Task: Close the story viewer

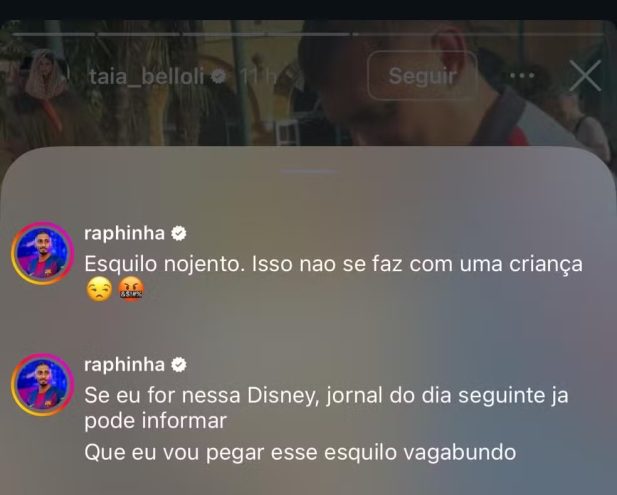Action: (x=585, y=76)
